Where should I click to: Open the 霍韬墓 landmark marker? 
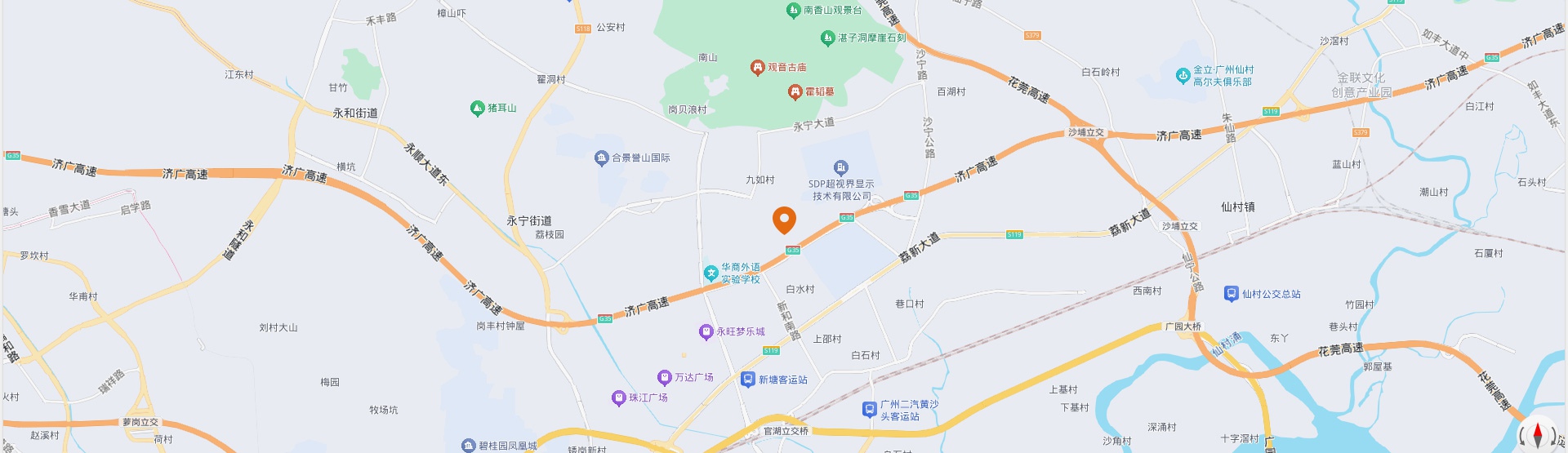point(795,92)
